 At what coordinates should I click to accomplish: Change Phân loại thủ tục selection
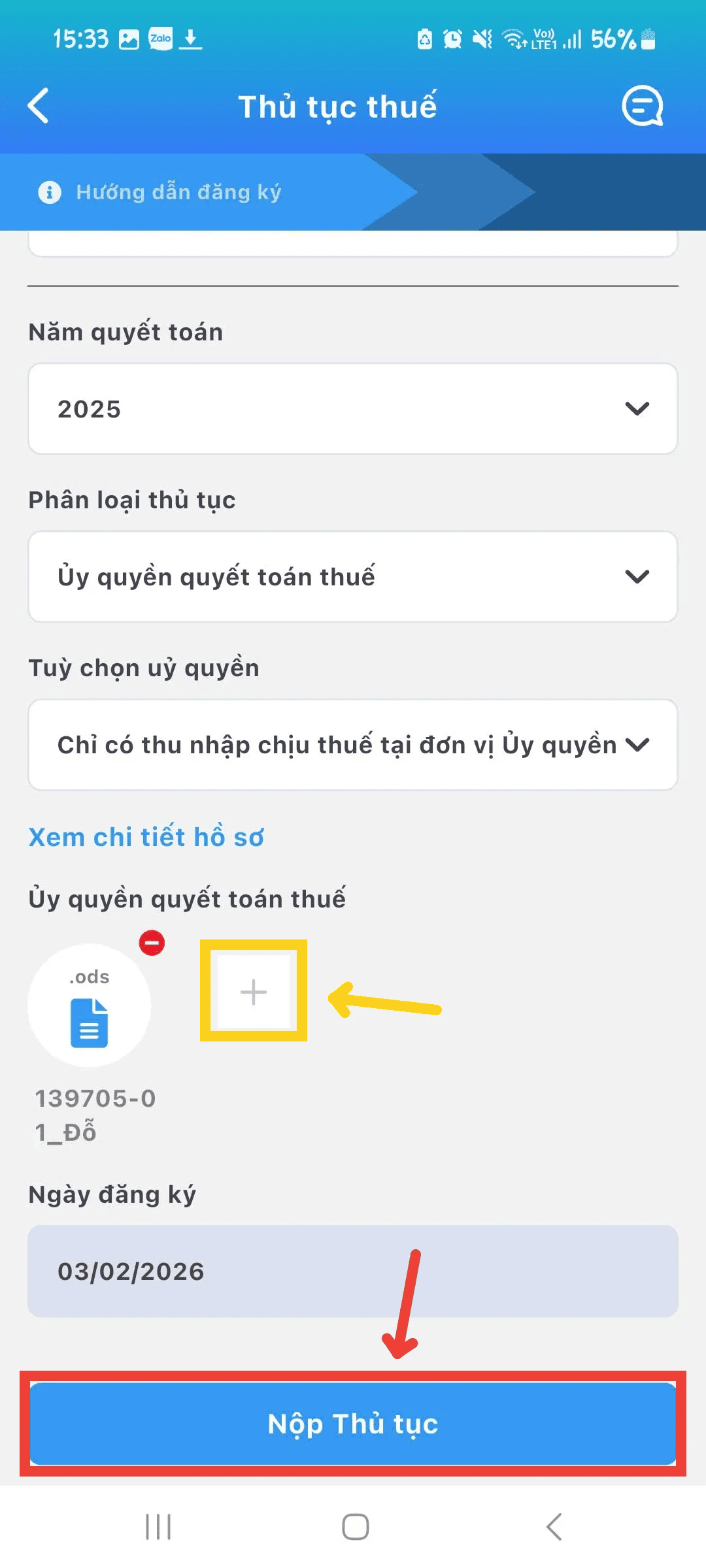(x=353, y=577)
